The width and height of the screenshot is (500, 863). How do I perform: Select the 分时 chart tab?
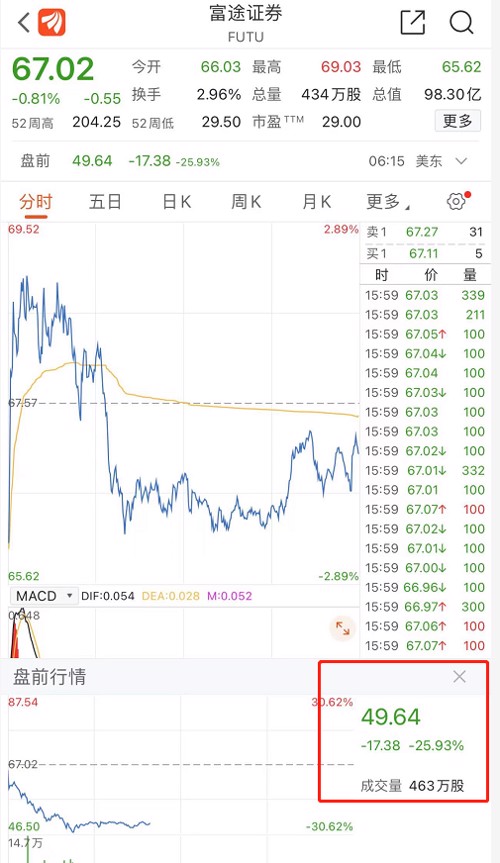click(x=35, y=202)
